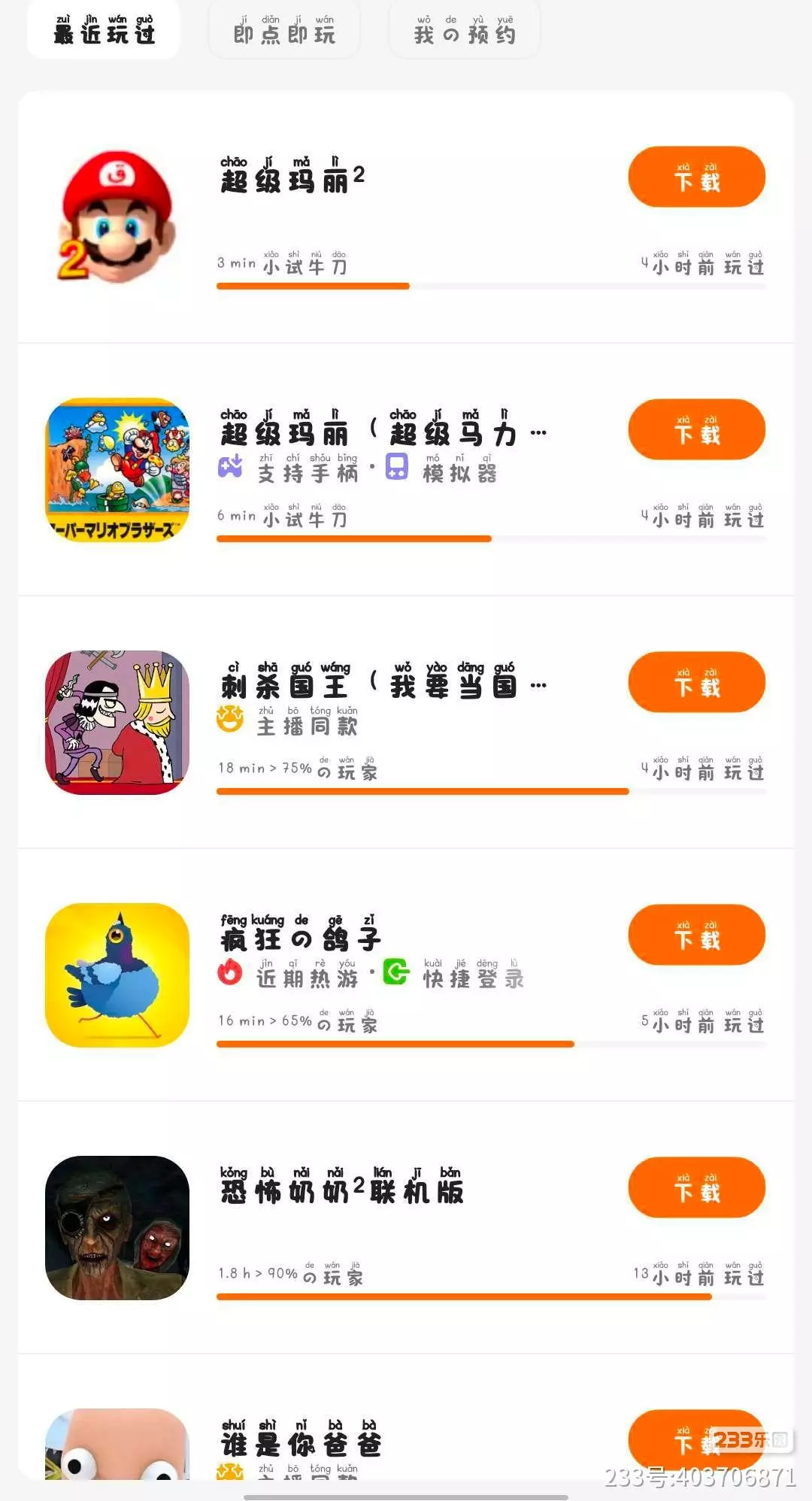Download 超级玛丽2
812x1501 pixels.
tap(696, 177)
